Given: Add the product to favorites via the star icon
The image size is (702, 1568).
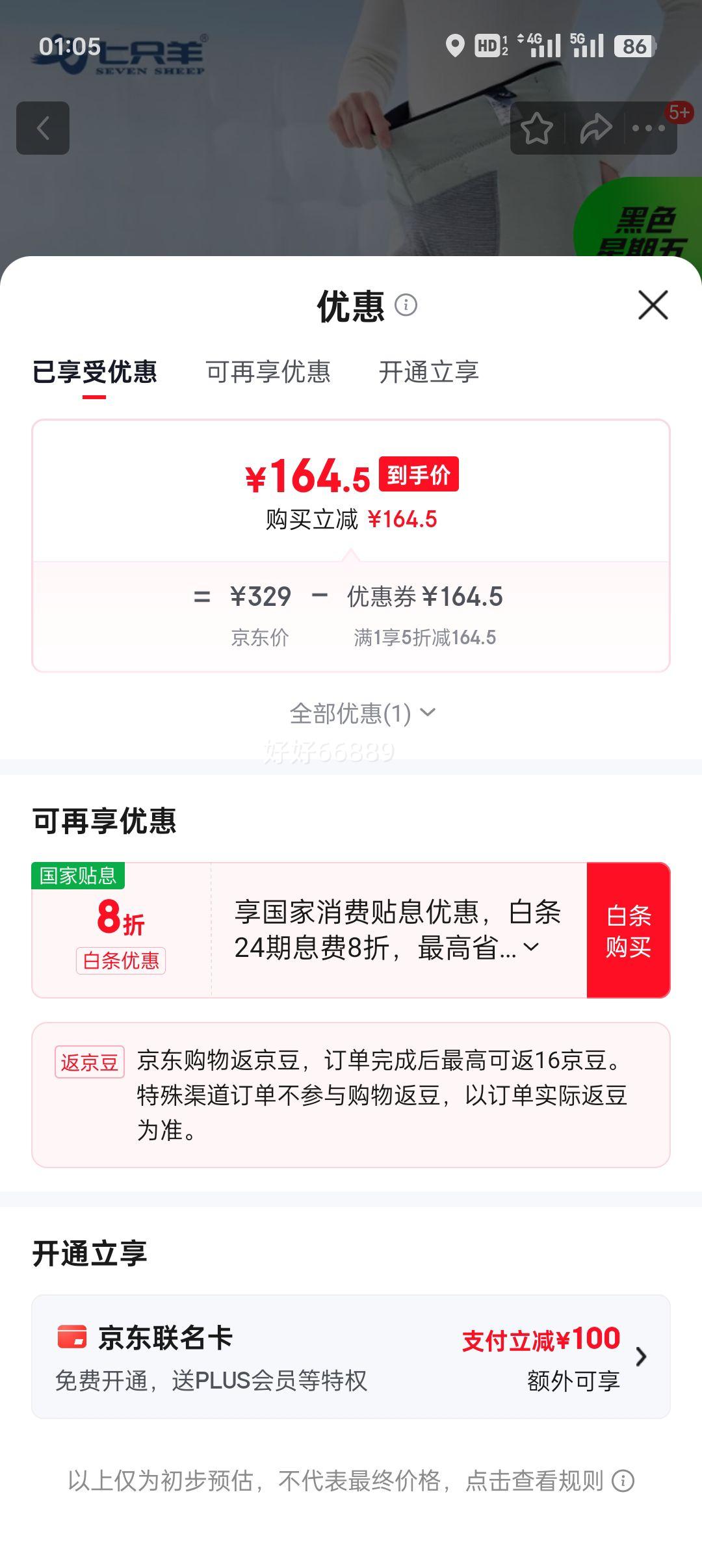Looking at the screenshot, I should click(x=537, y=128).
